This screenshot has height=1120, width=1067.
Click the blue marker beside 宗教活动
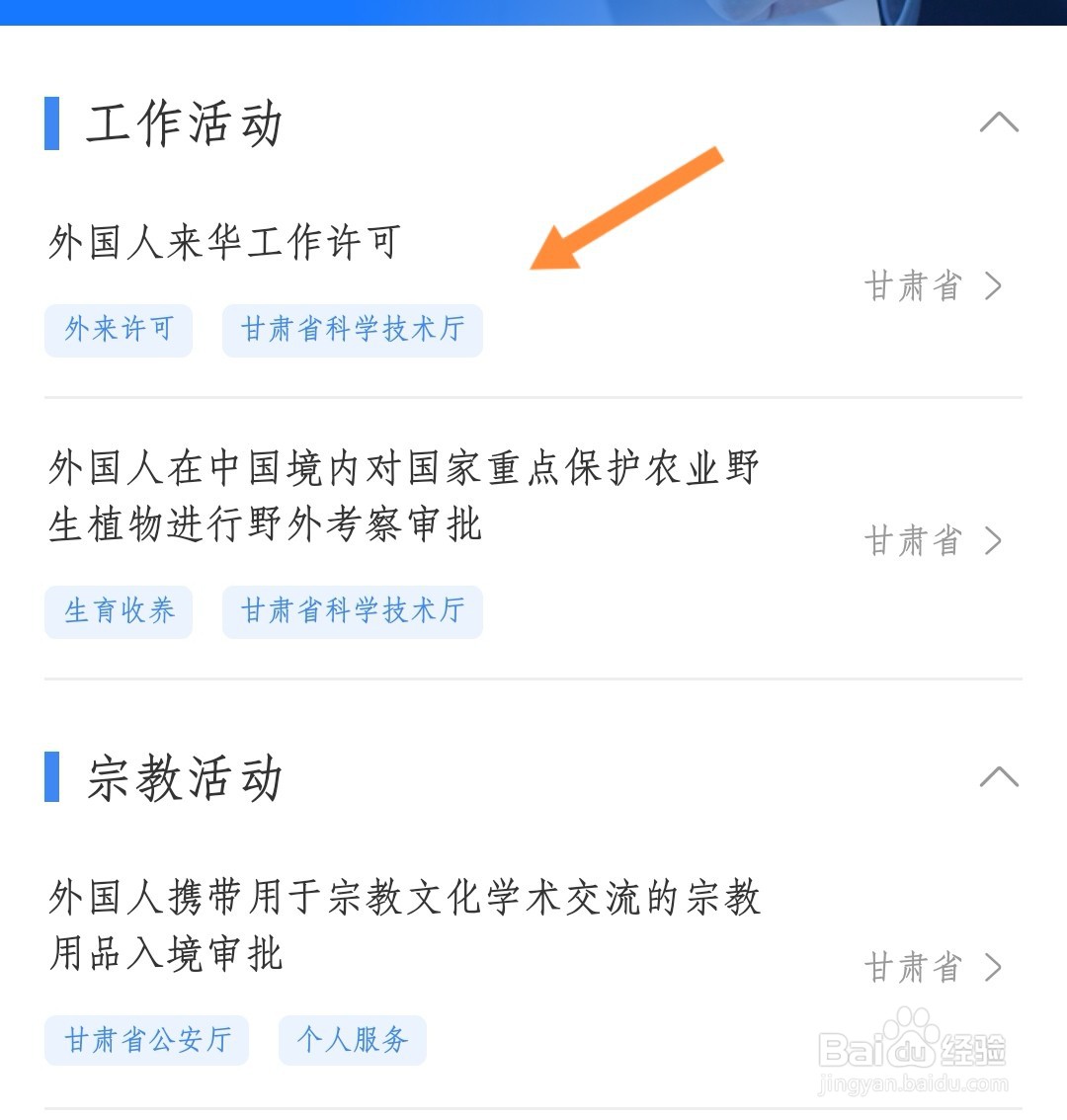click(49, 779)
